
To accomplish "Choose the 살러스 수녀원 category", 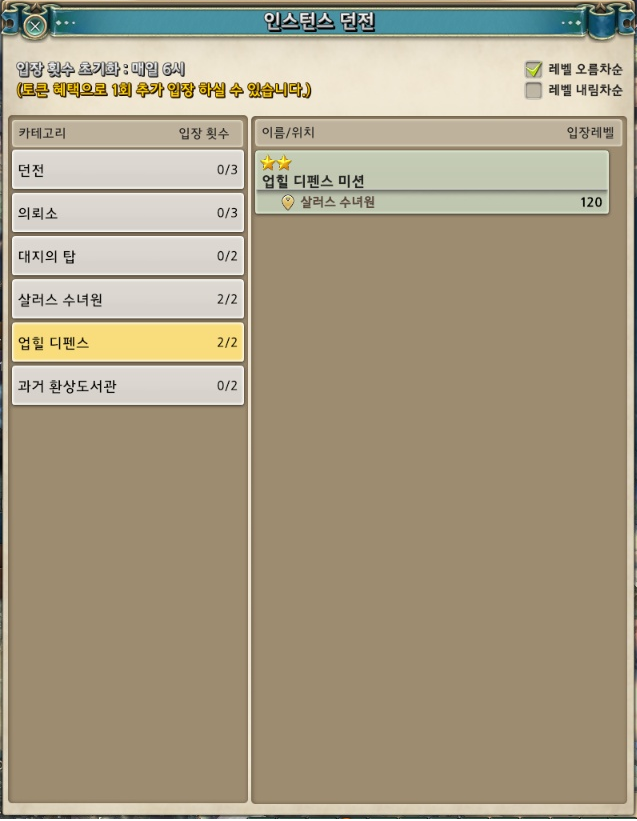I will coord(128,299).
